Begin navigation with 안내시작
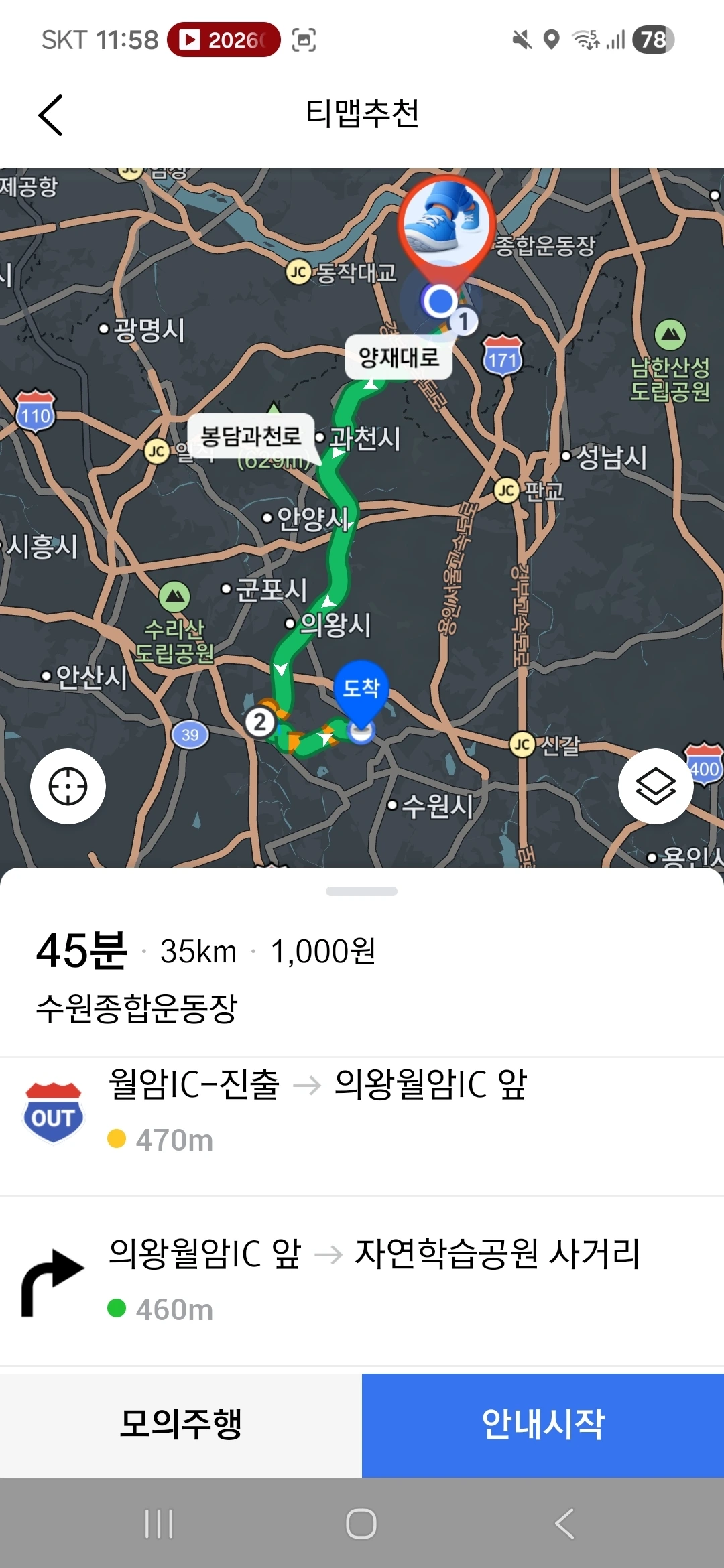This screenshot has height=1568, width=724. click(x=543, y=1425)
